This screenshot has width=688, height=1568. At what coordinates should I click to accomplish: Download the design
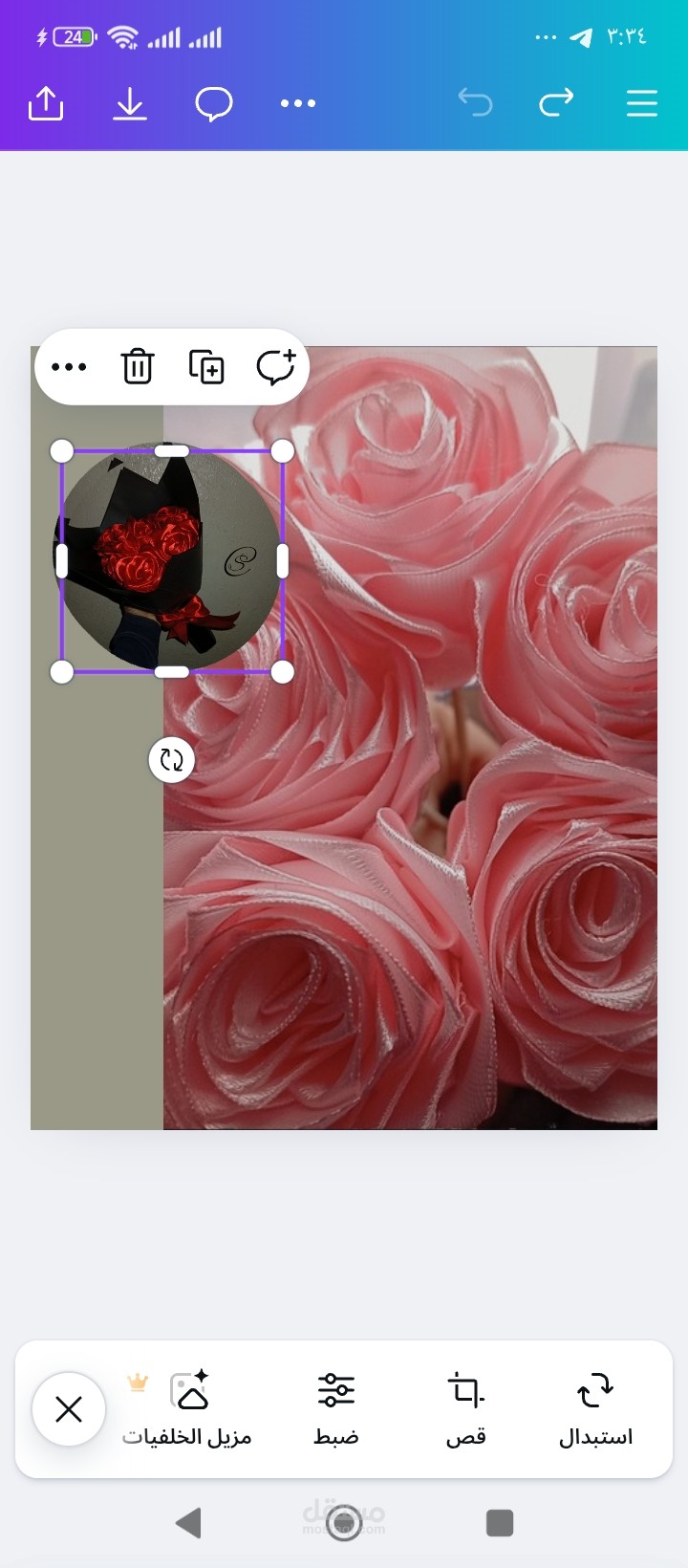click(x=130, y=103)
